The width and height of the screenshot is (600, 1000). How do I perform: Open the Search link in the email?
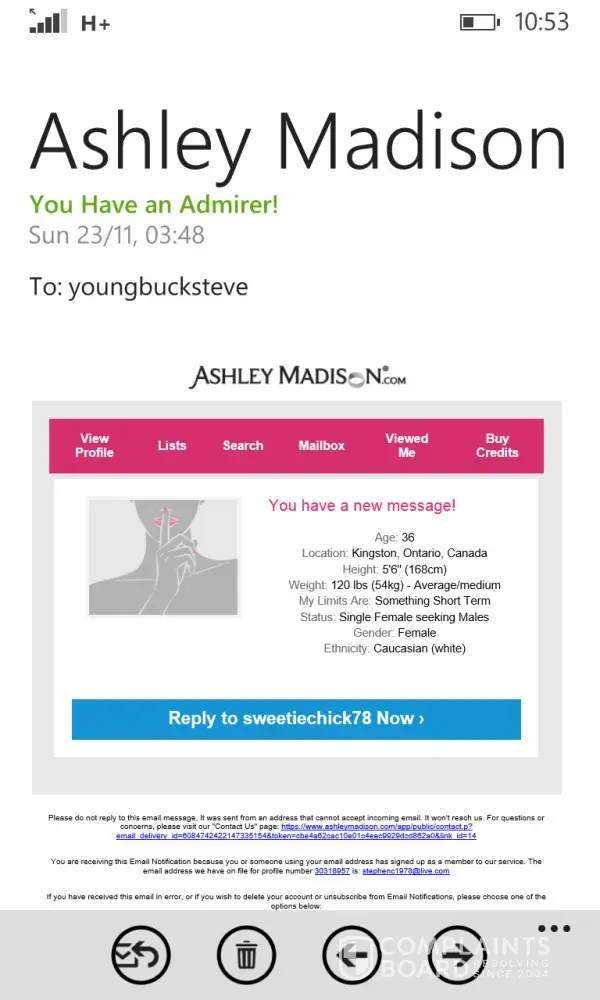tap(243, 446)
